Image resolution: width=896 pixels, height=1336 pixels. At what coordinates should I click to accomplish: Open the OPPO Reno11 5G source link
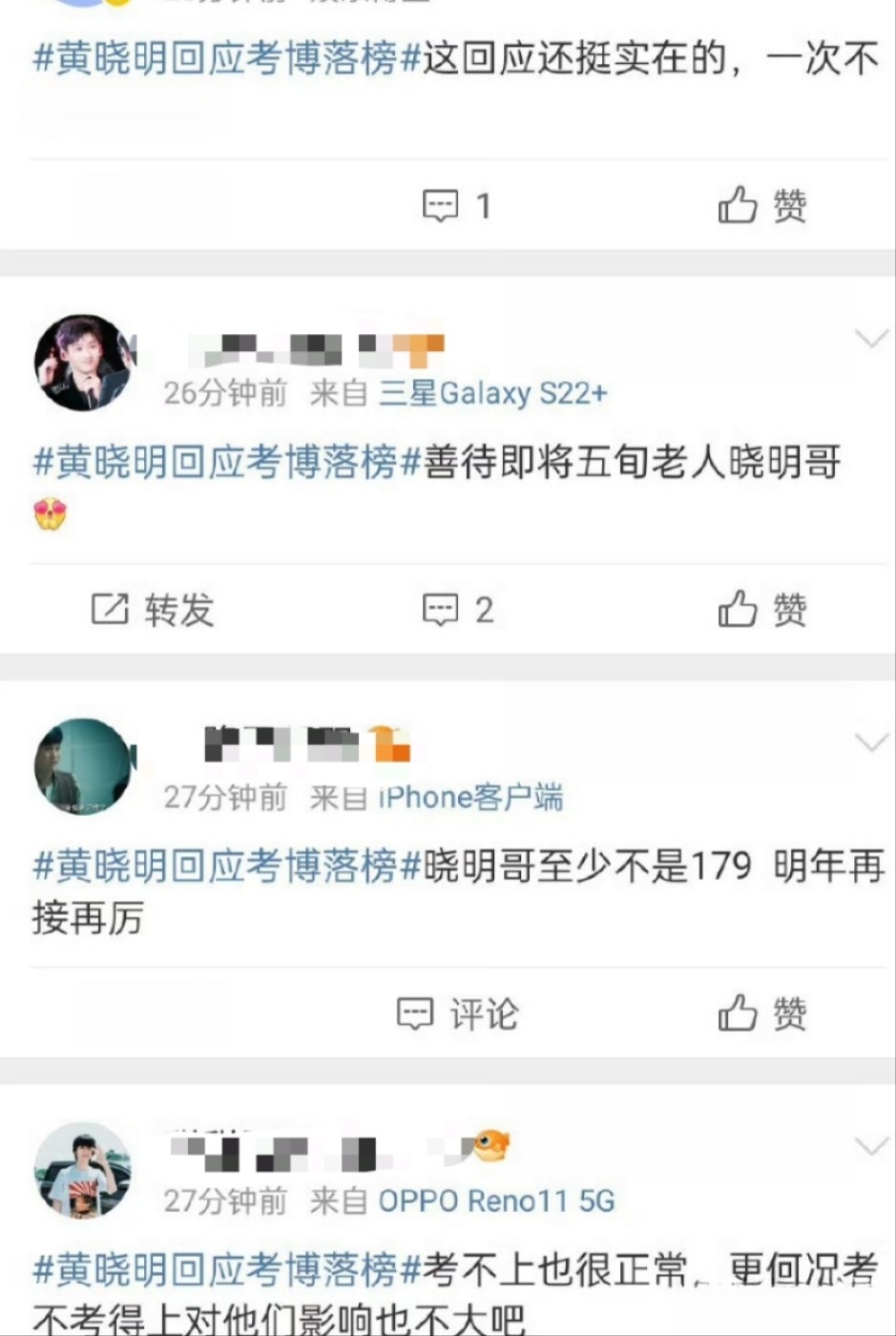pyautogui.click(x=496, y=1200)
